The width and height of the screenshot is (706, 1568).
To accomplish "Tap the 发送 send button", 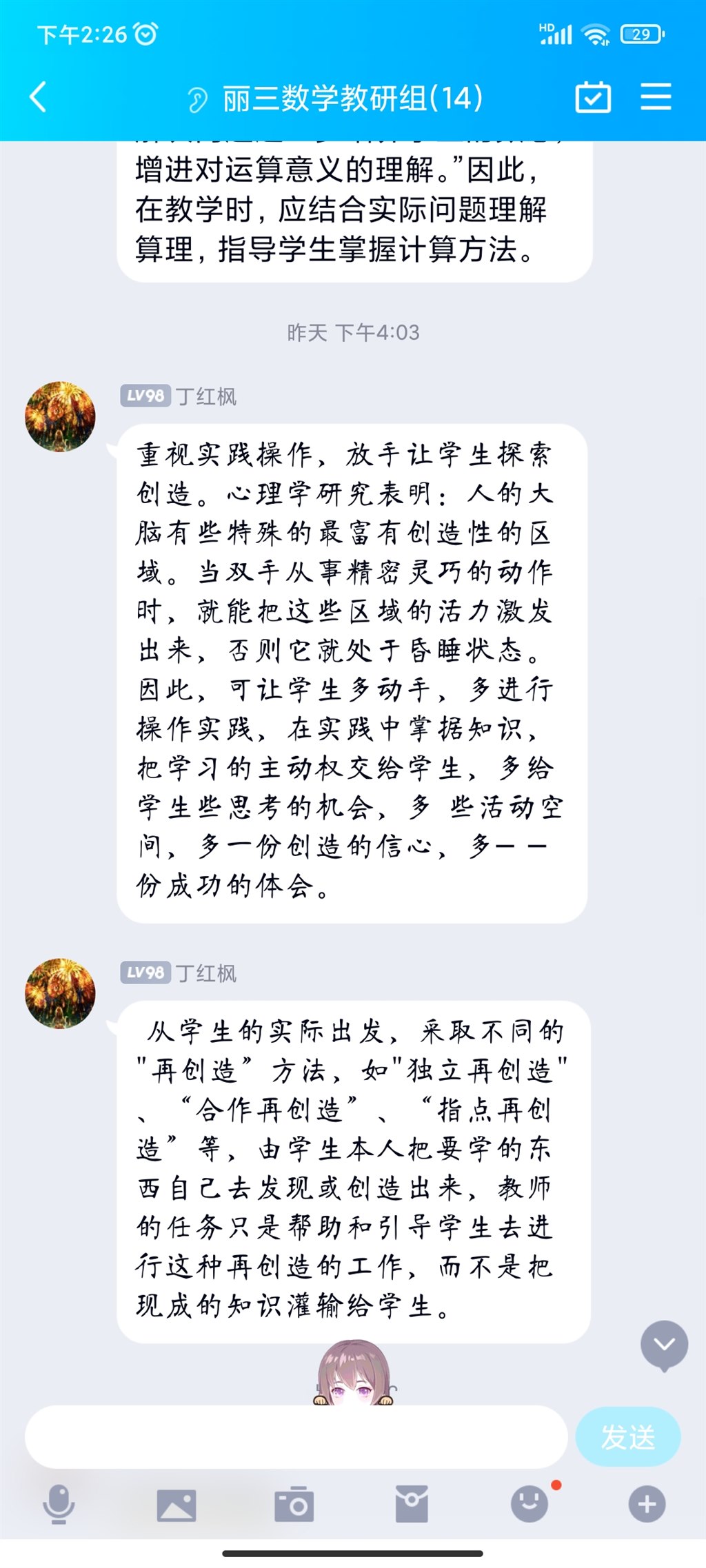I will [x=627, y=1437].
